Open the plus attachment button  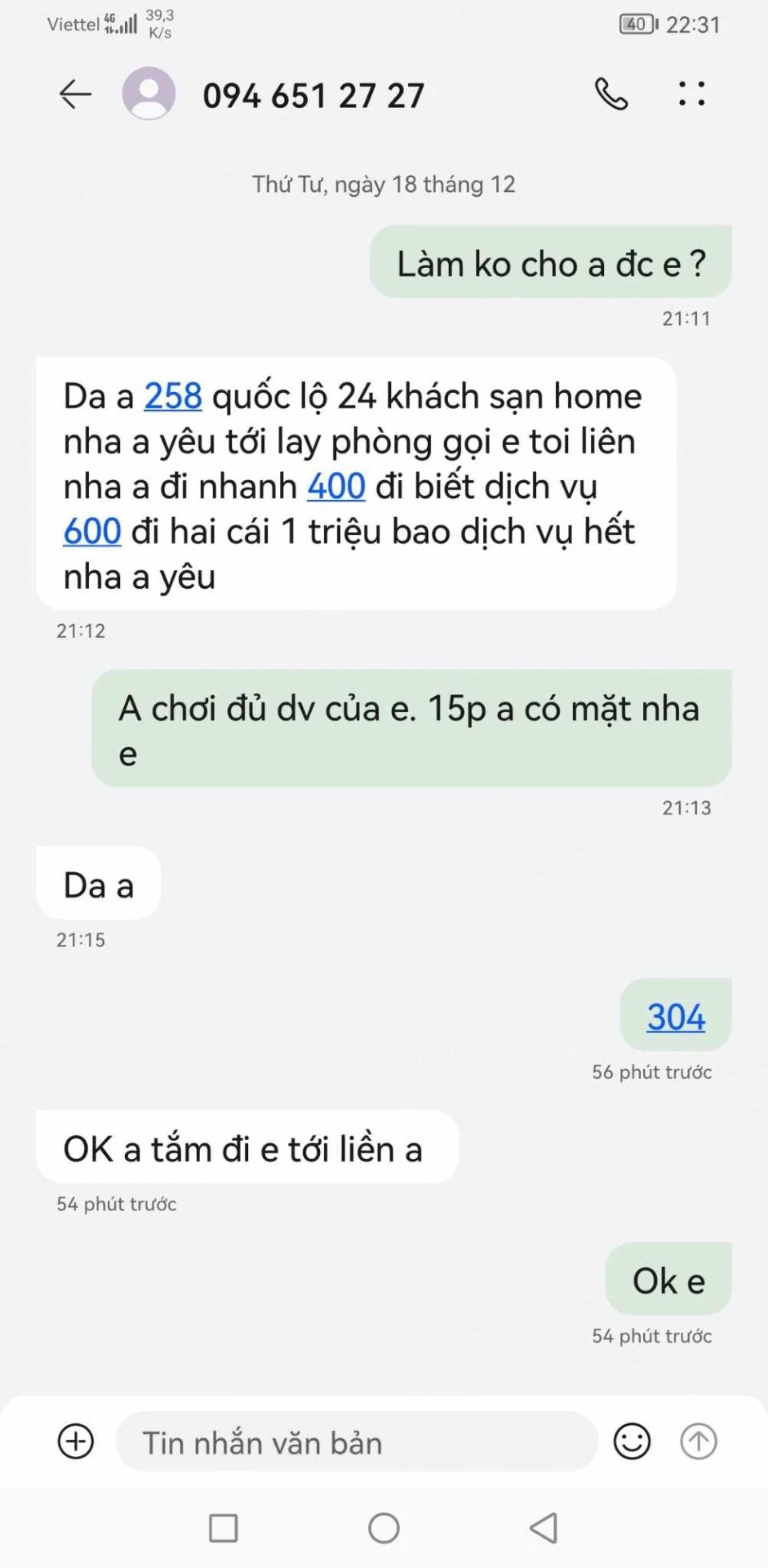pos(76,1442)
